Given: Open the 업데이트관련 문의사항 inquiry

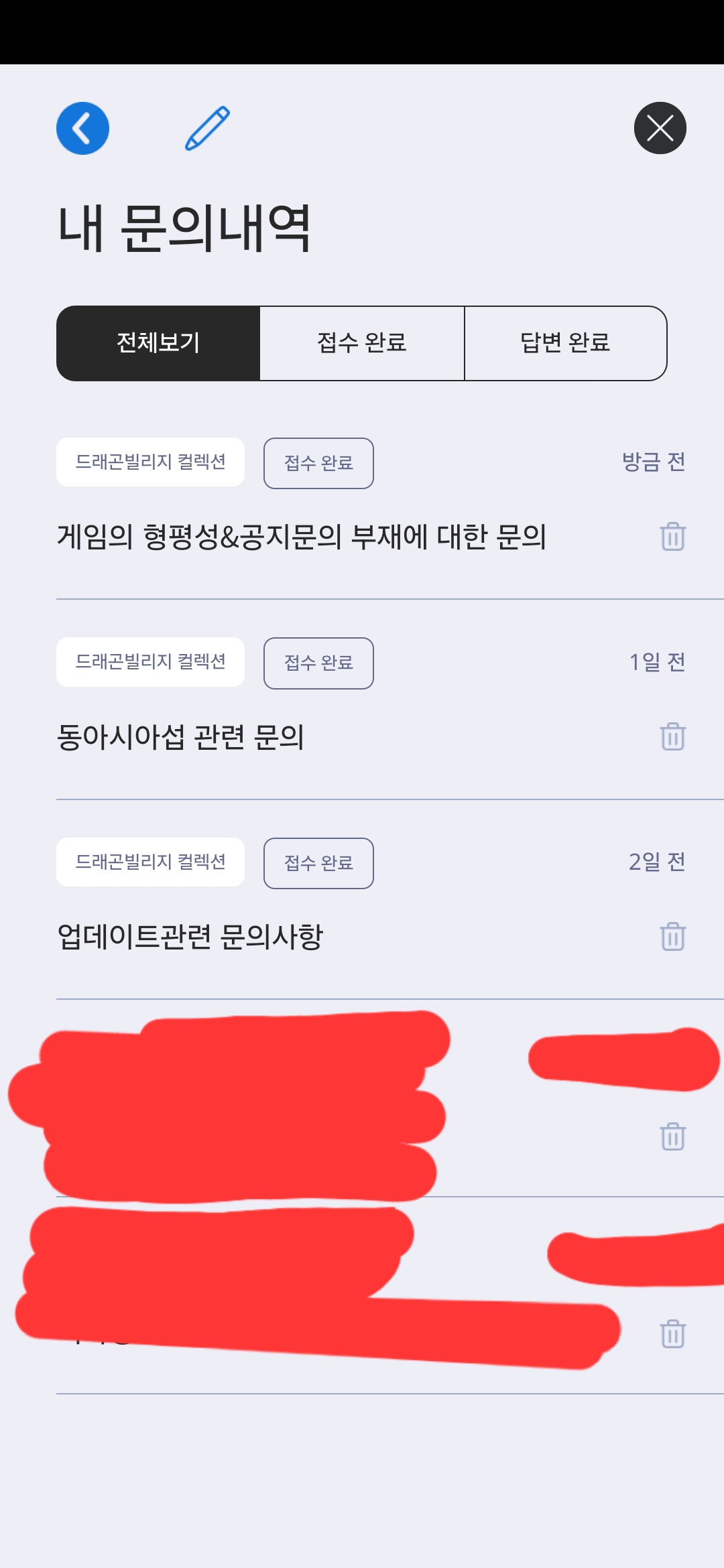Looking at the screenshot, I should [x=190, y=937].
